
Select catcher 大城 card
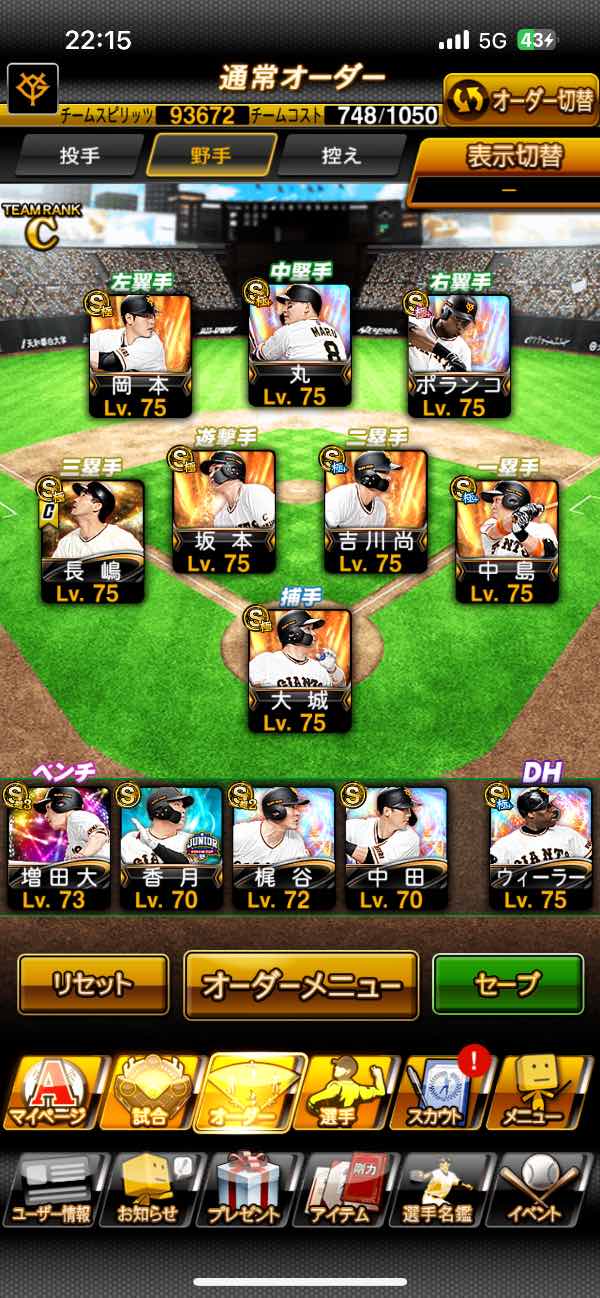click(x=300, y=671)
